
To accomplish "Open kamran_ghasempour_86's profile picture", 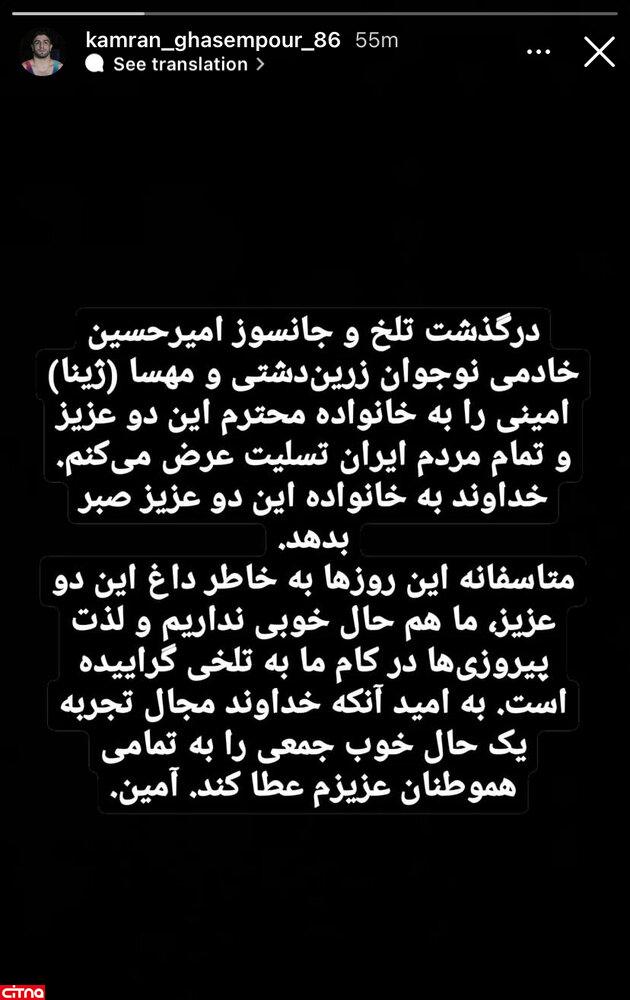I will pos(42,52).
